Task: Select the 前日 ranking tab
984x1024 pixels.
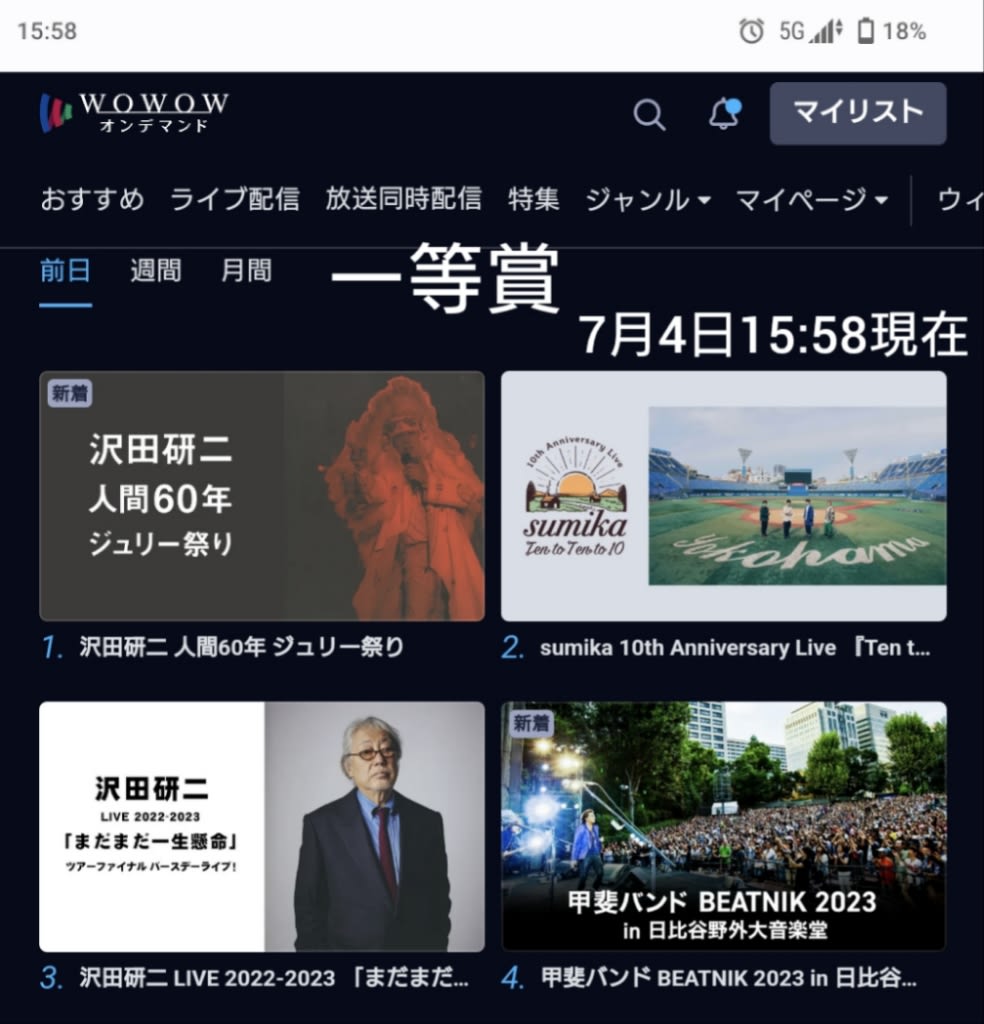Action: (65, 271)
